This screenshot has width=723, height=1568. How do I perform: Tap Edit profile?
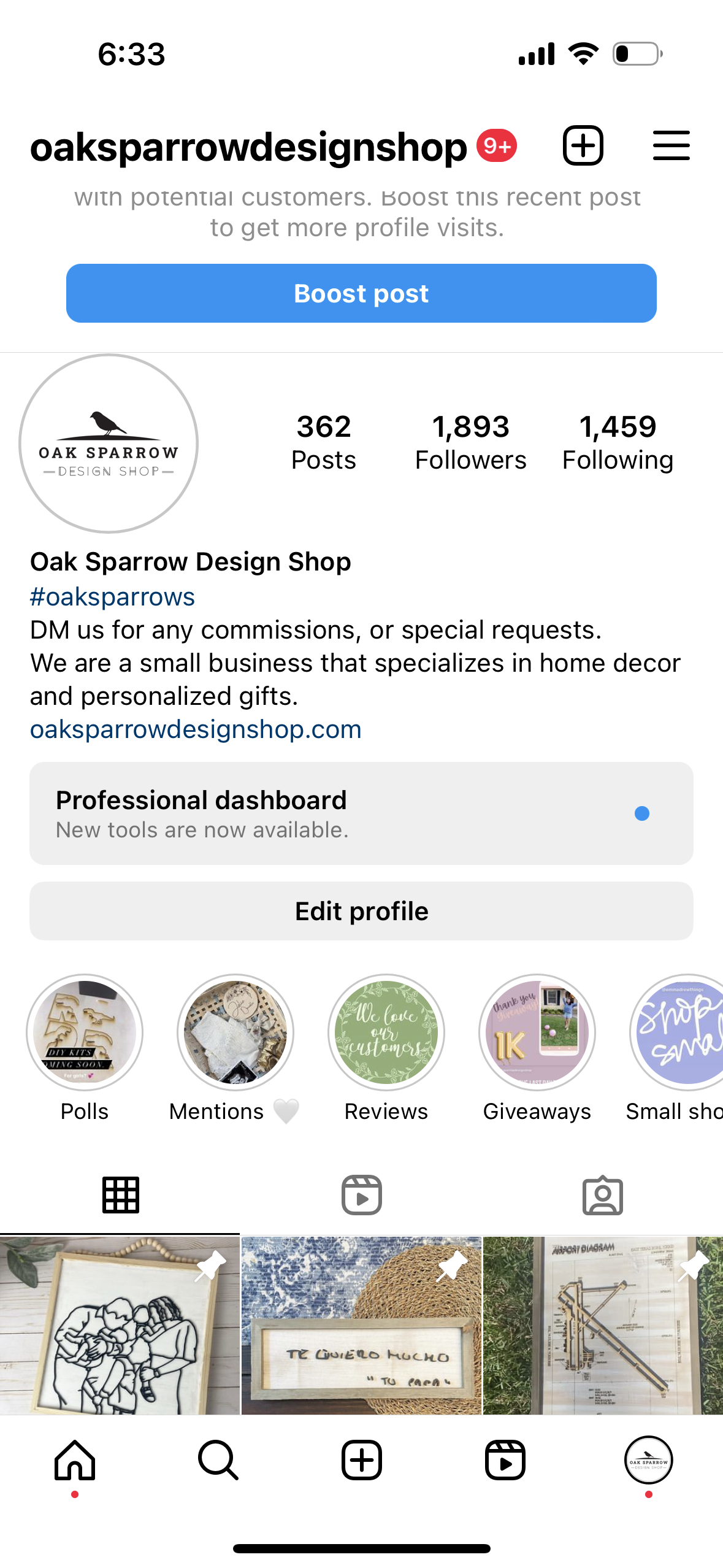pyautogui.click(x=361, y=911)
